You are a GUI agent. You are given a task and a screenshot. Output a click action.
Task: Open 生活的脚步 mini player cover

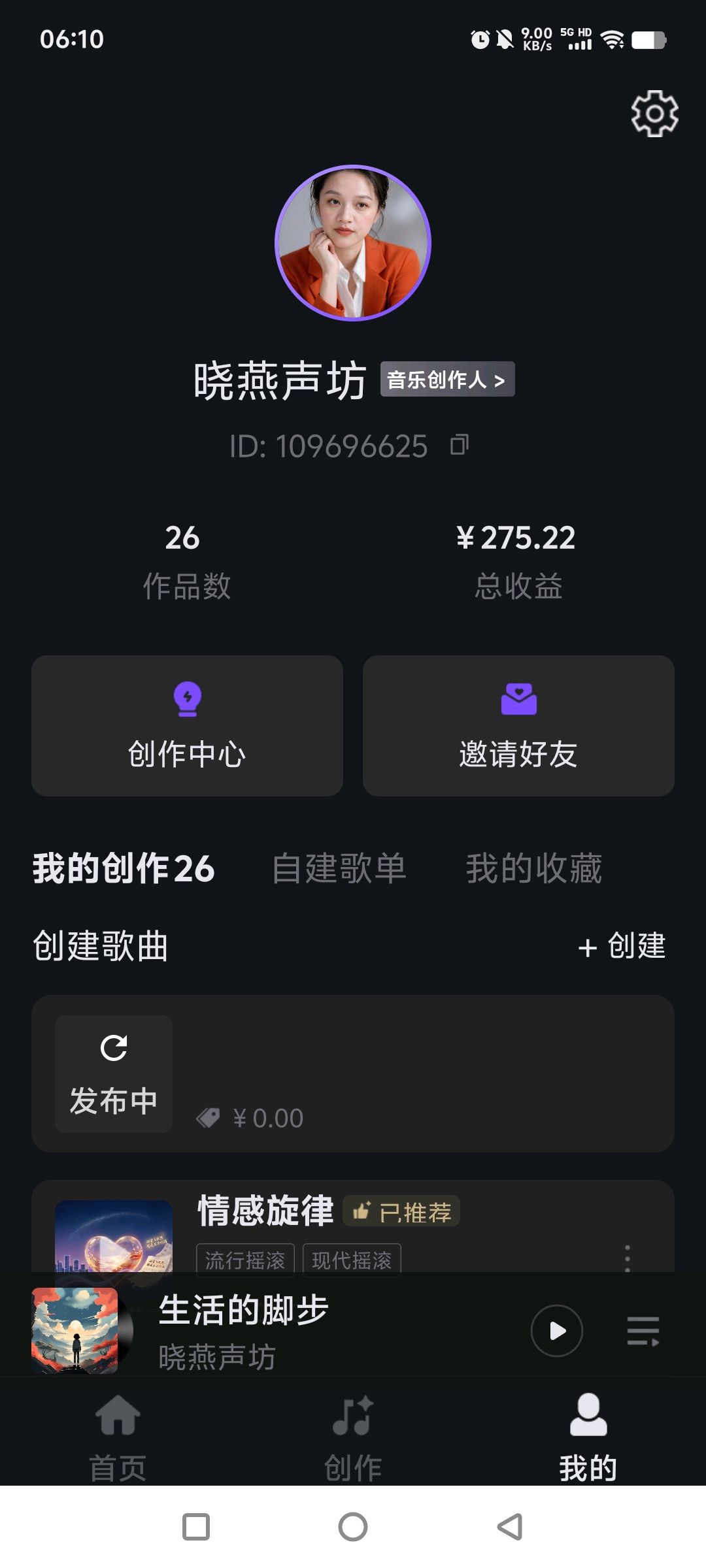tap(75, 1331)
